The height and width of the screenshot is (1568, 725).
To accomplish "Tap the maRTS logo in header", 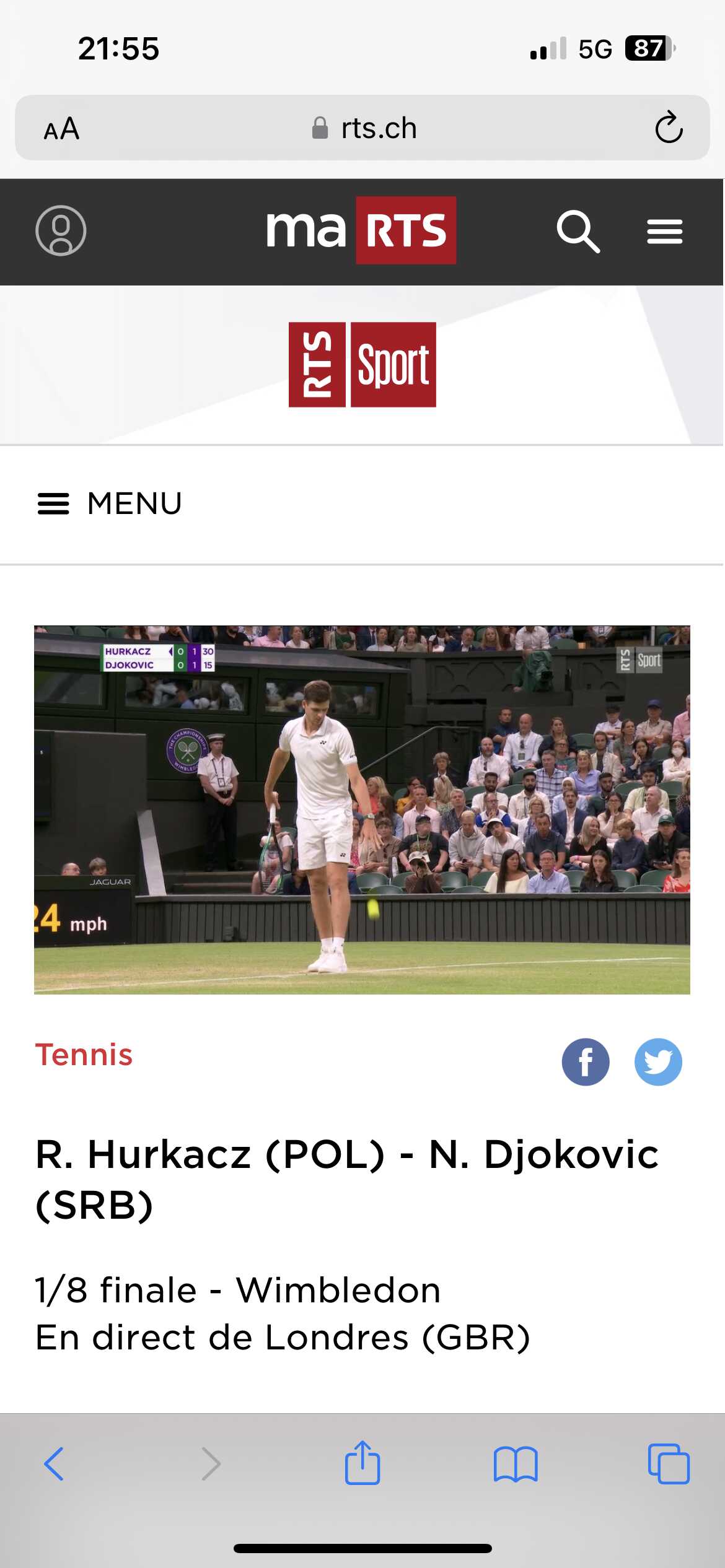I will click(361, 230).
